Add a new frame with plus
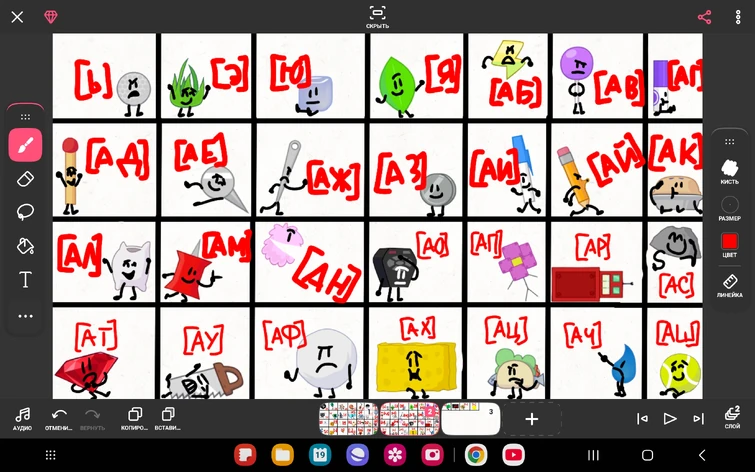 coord(532,419)
